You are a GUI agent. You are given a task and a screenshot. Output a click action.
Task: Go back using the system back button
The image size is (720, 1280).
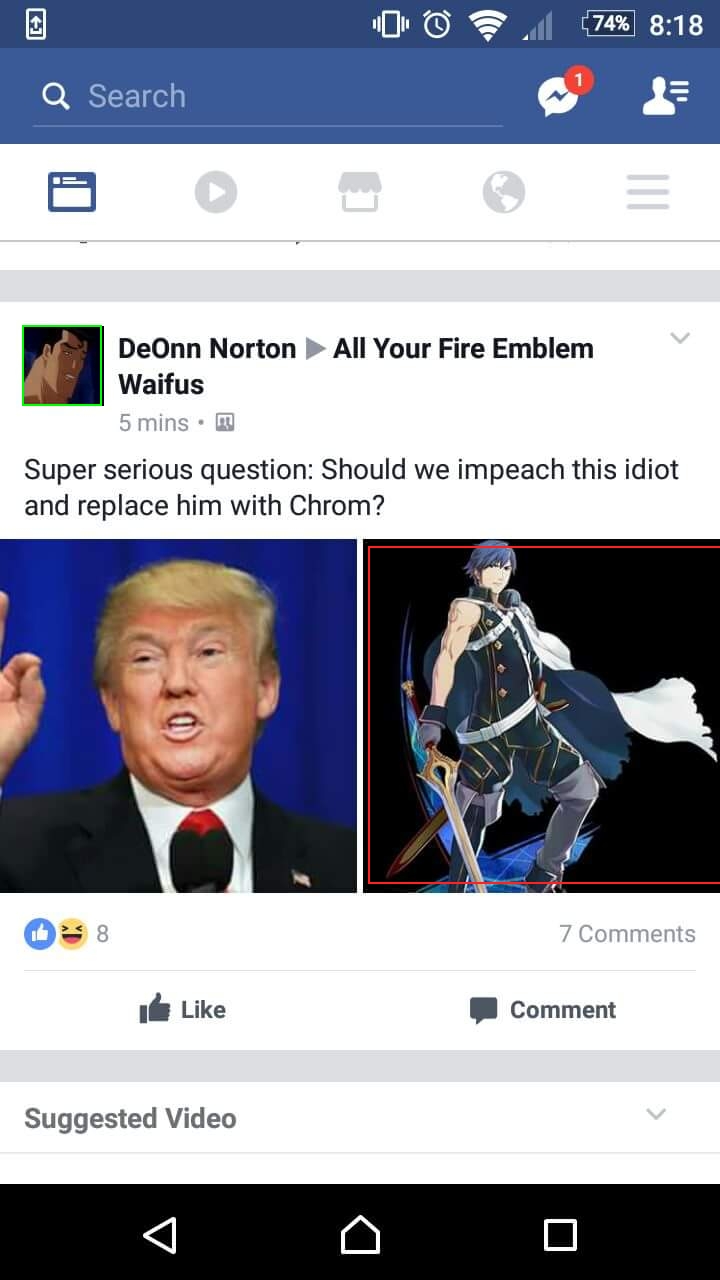[x=160, y=1235]
